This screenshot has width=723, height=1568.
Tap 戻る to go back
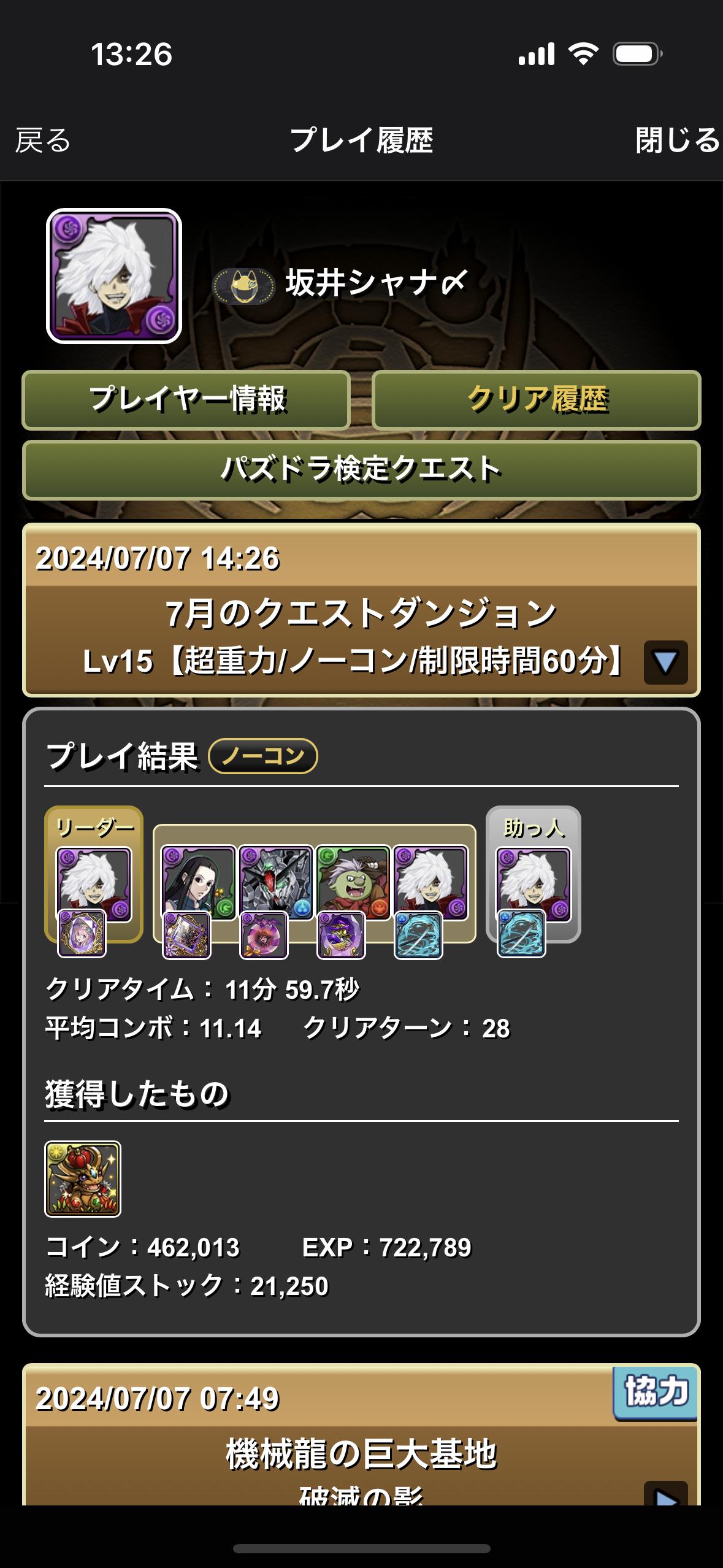coord(43,140)
